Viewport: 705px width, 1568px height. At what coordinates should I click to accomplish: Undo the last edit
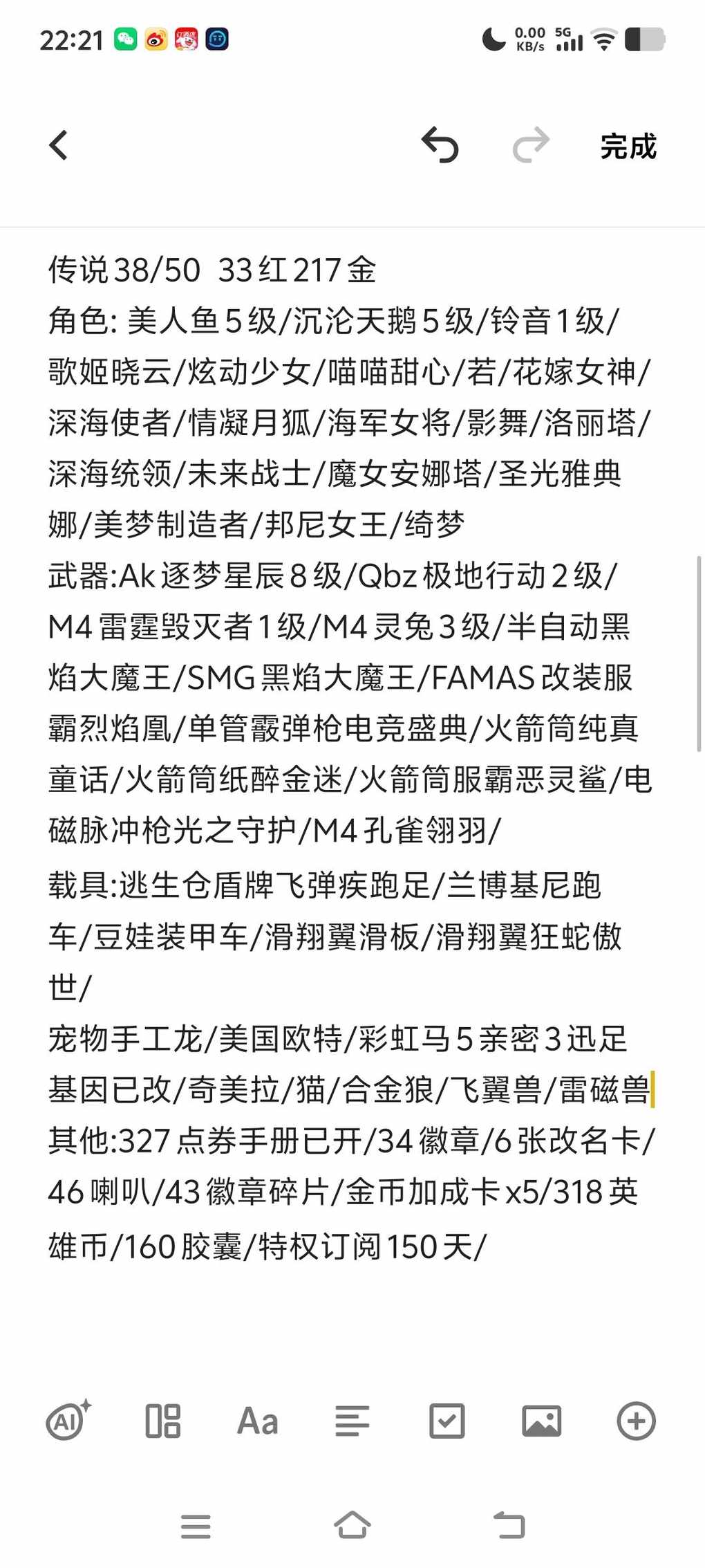coord(440,145)
